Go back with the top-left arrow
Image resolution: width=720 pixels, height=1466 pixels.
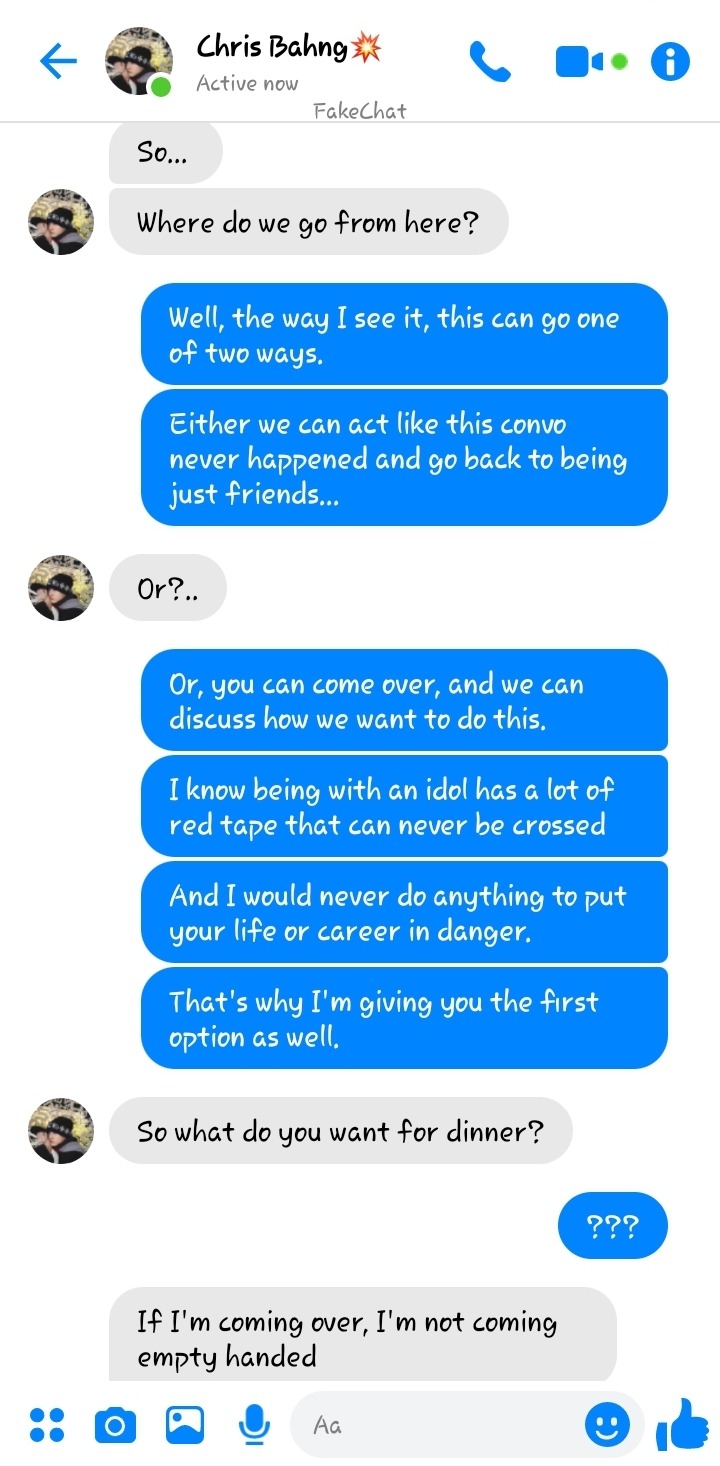pos(58,62)
